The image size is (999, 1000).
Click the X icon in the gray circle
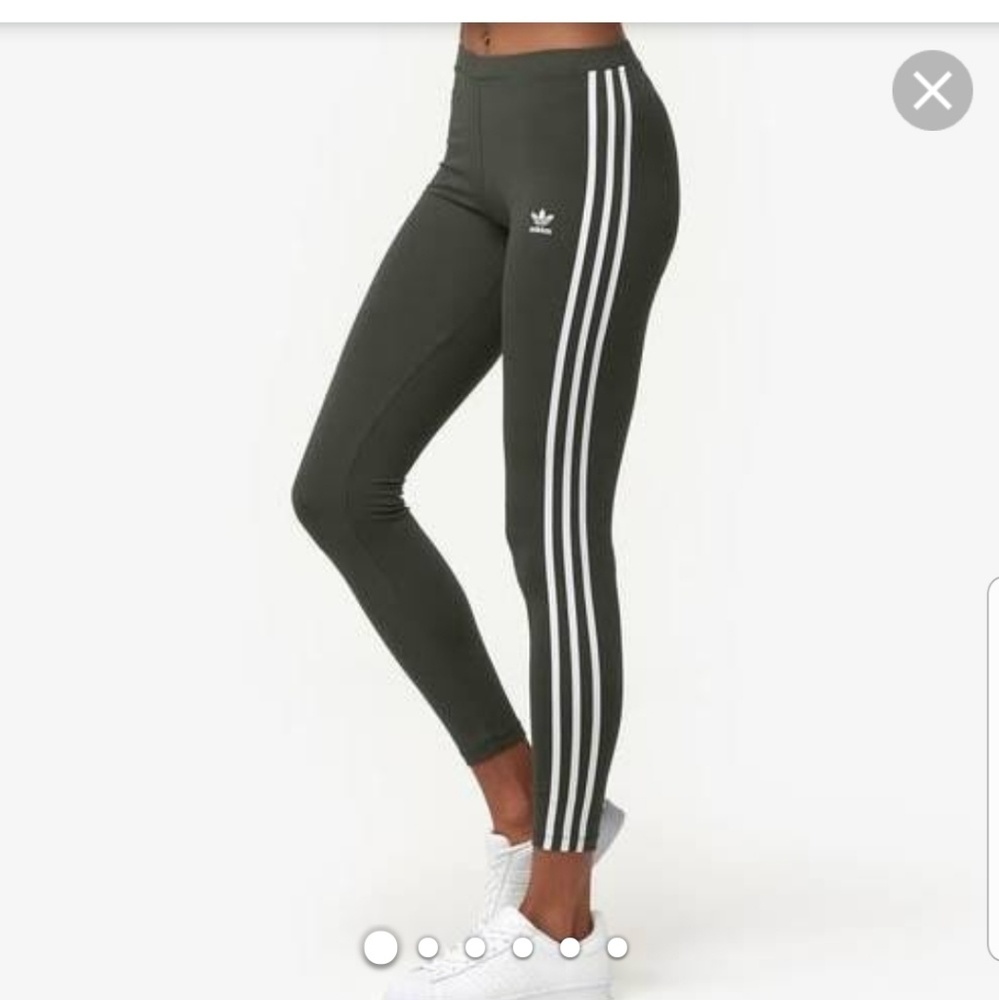tap(932, 89)
